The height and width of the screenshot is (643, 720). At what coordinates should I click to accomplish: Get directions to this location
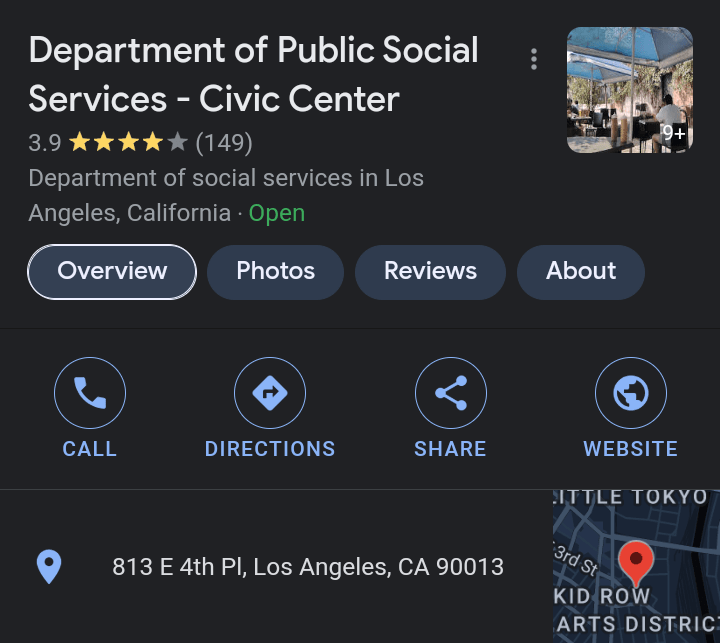(270, 394)
